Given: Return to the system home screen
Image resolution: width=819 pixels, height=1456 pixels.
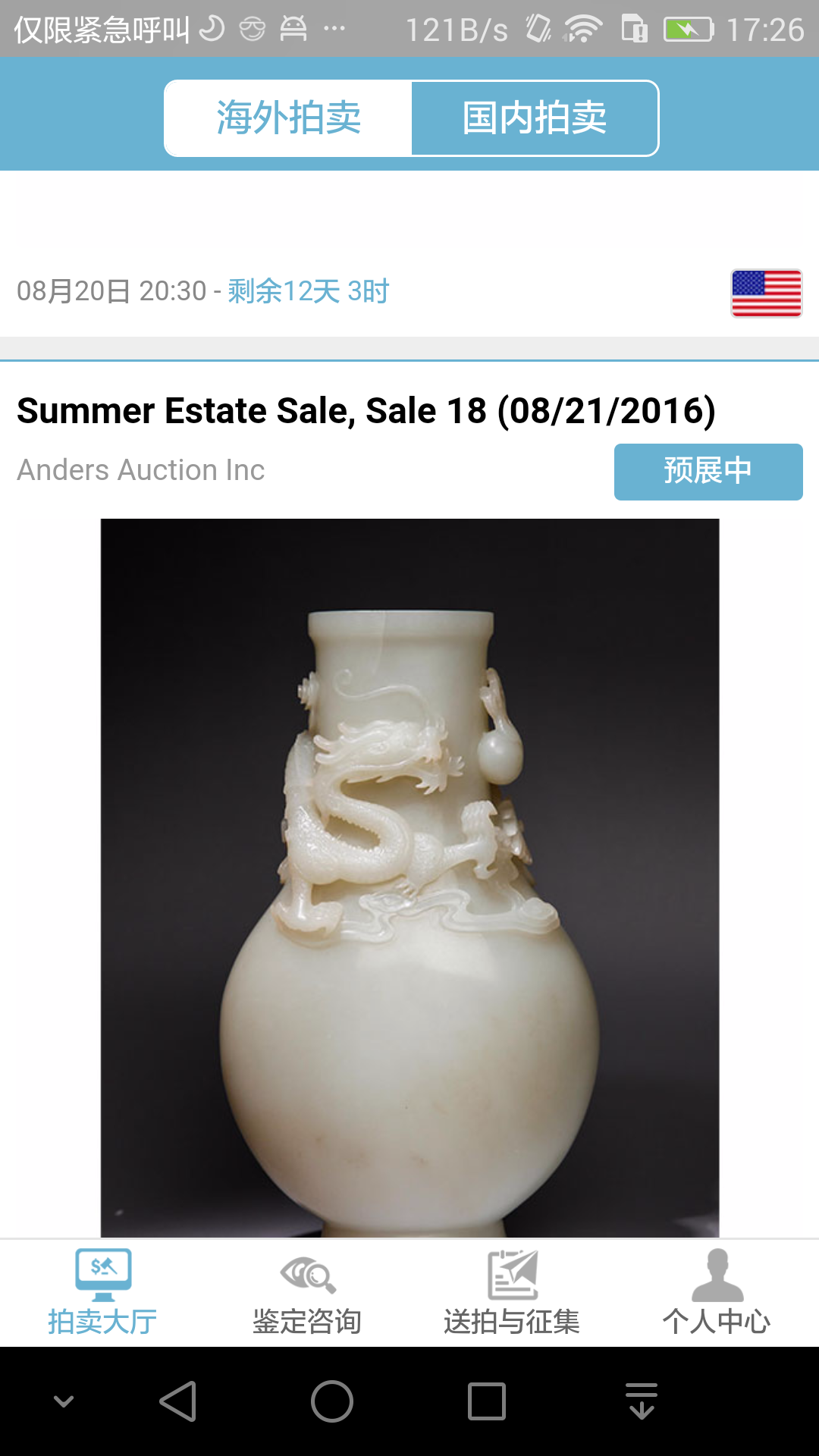Looking at the screenshot, I should point(332,1401).
